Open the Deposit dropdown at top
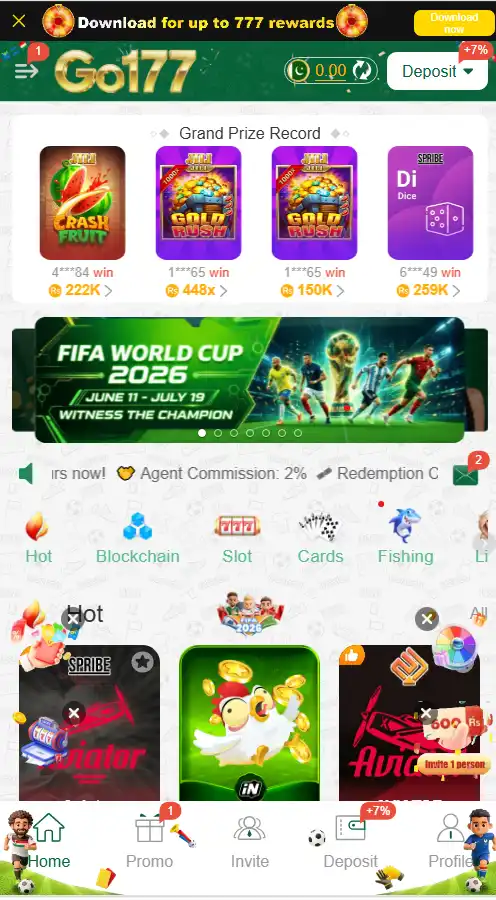496x900 pixels. point(437,71)
